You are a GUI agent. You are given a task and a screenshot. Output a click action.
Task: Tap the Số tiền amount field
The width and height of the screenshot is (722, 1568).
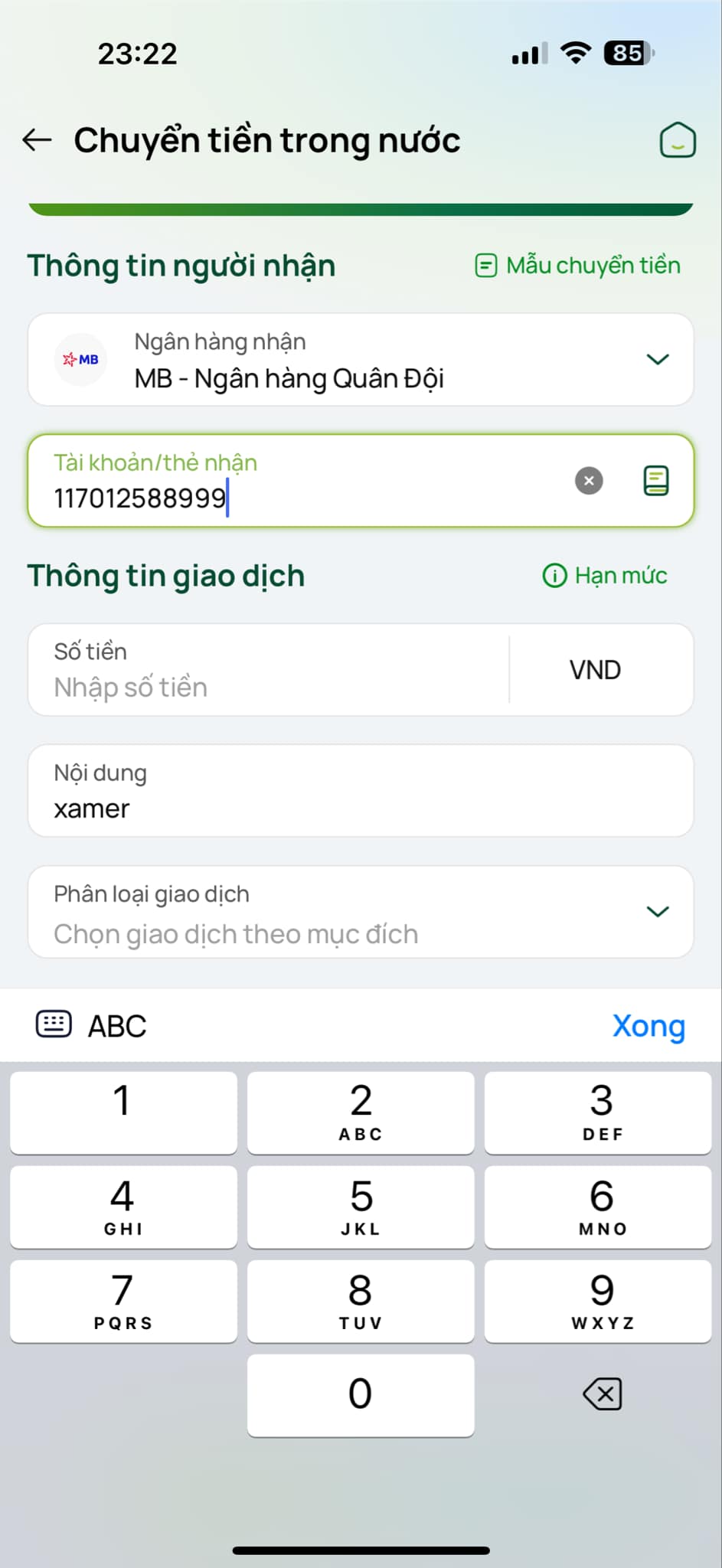pyautogui.click(x=268, y=671)
